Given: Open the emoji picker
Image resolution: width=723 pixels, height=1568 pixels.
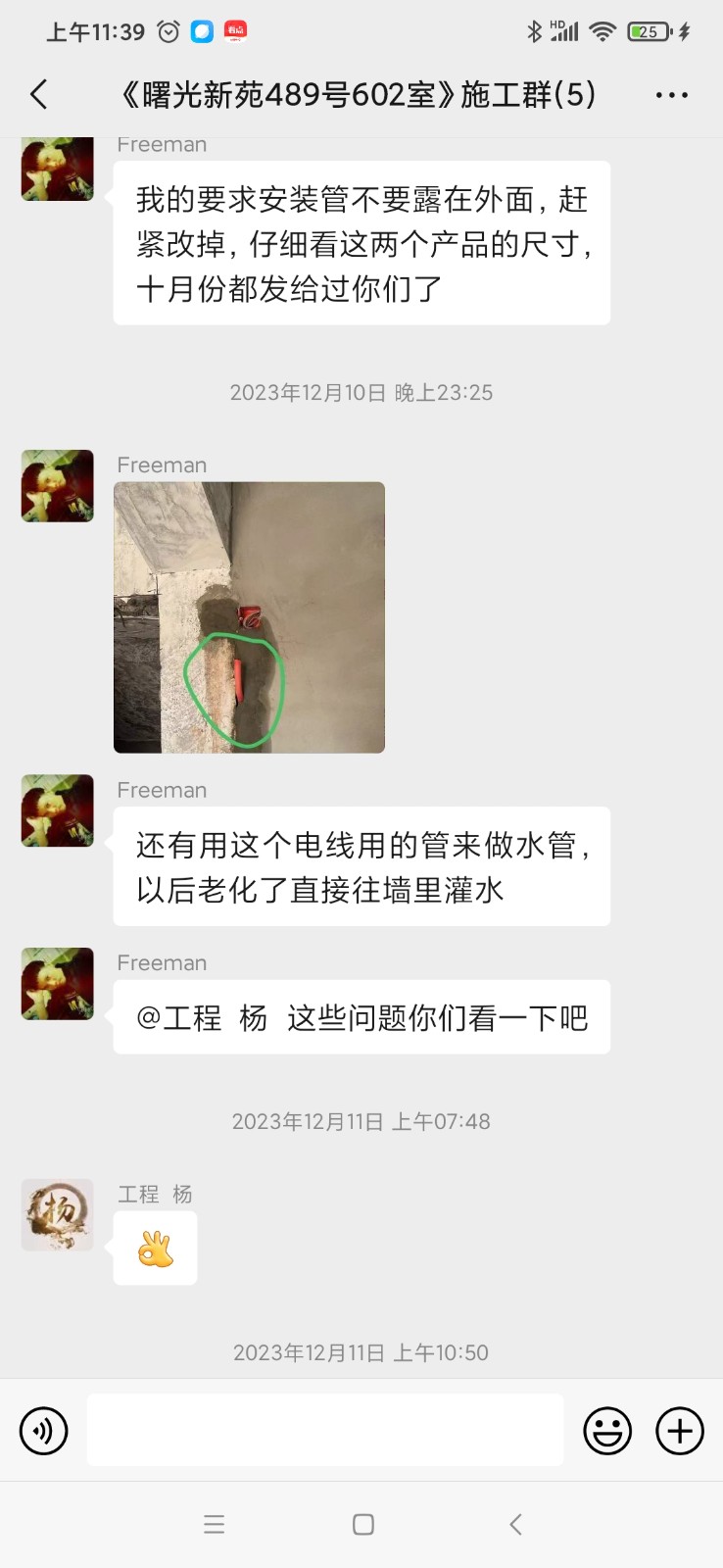Looking at the screenshot, I should 607,1431.
